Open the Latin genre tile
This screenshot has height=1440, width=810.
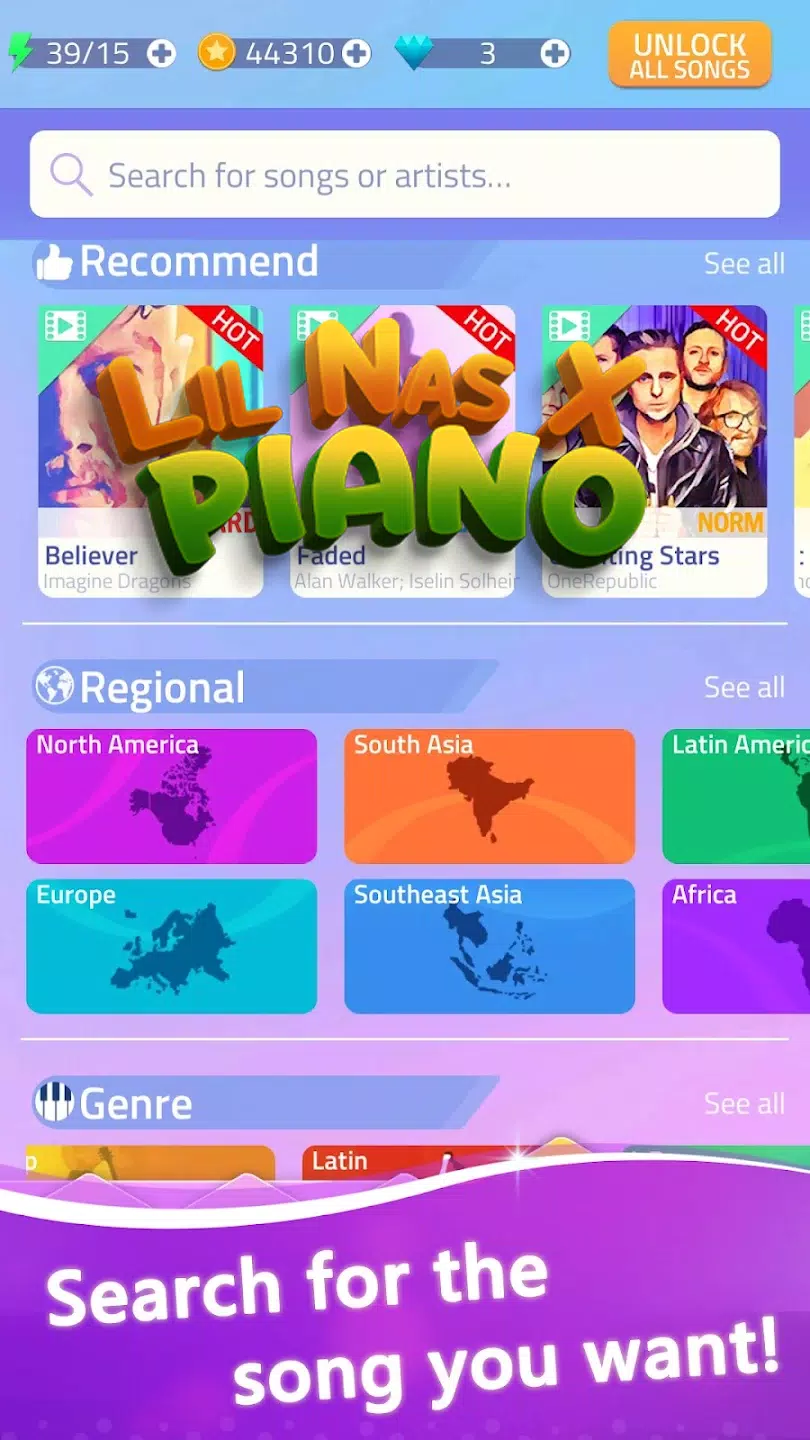coord(400,1162)
